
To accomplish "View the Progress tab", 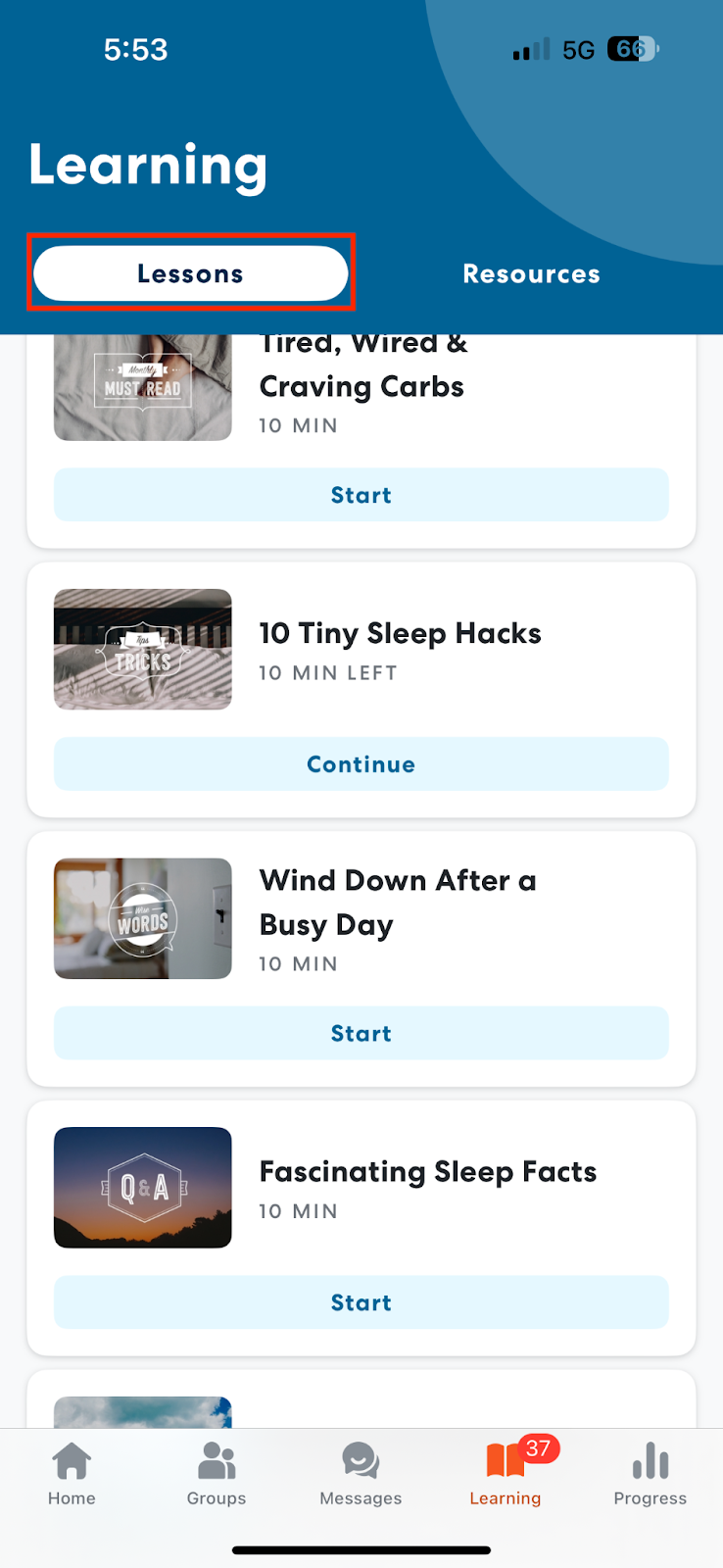I will (651, 1473).
